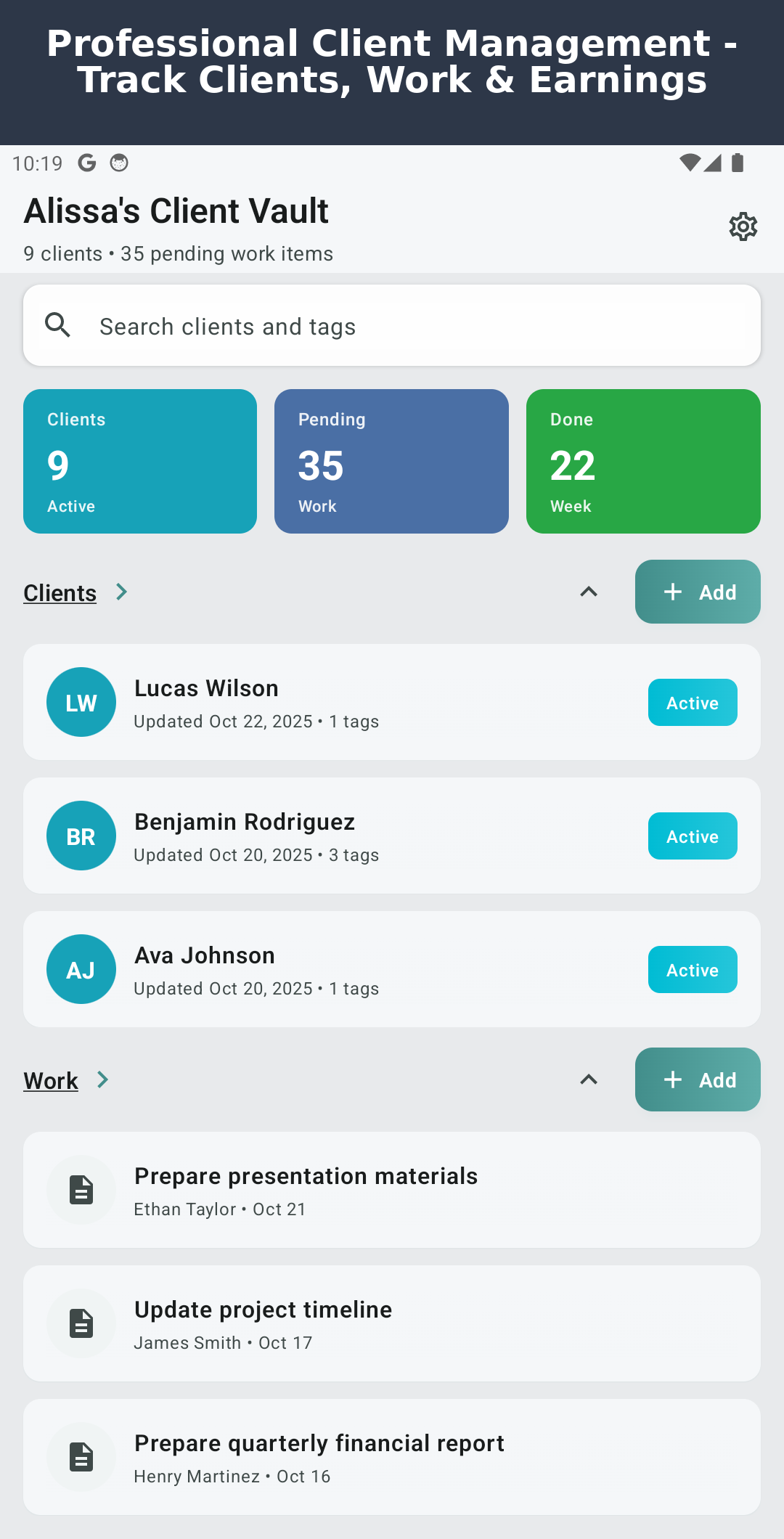
Task: Tap the BR avatar for Benjamin Rodriguez
Action: coord(81,836)
